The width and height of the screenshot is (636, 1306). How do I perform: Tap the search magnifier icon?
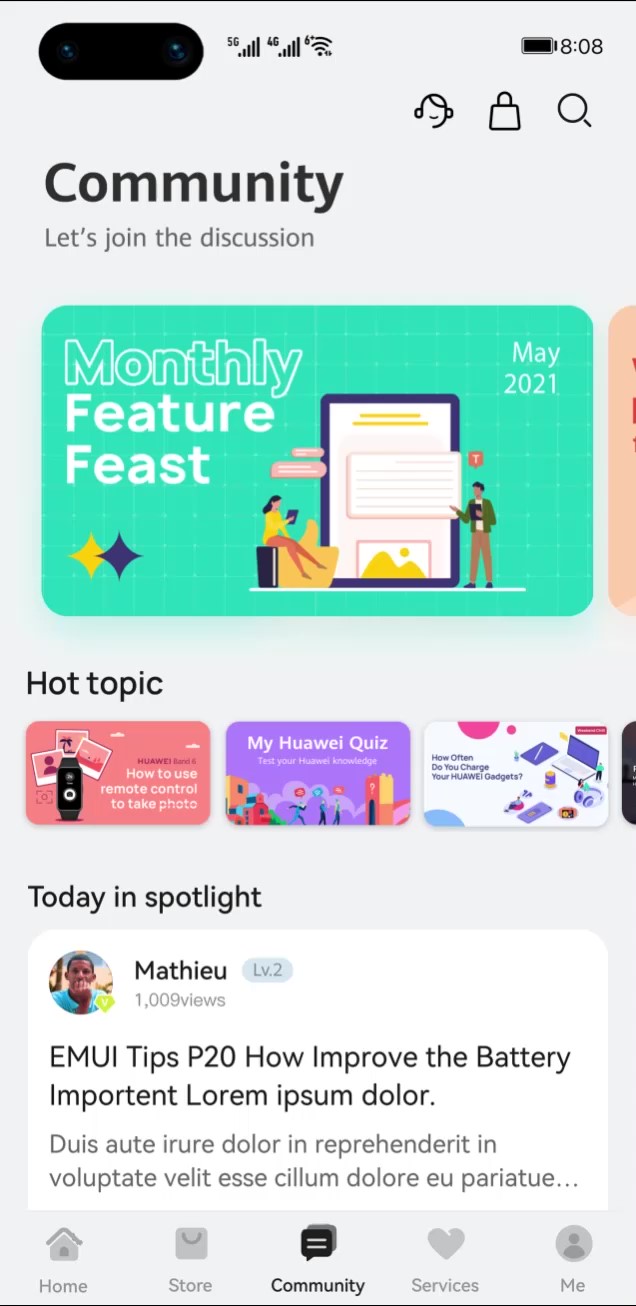pyautogui.click(x=574, y=111)
